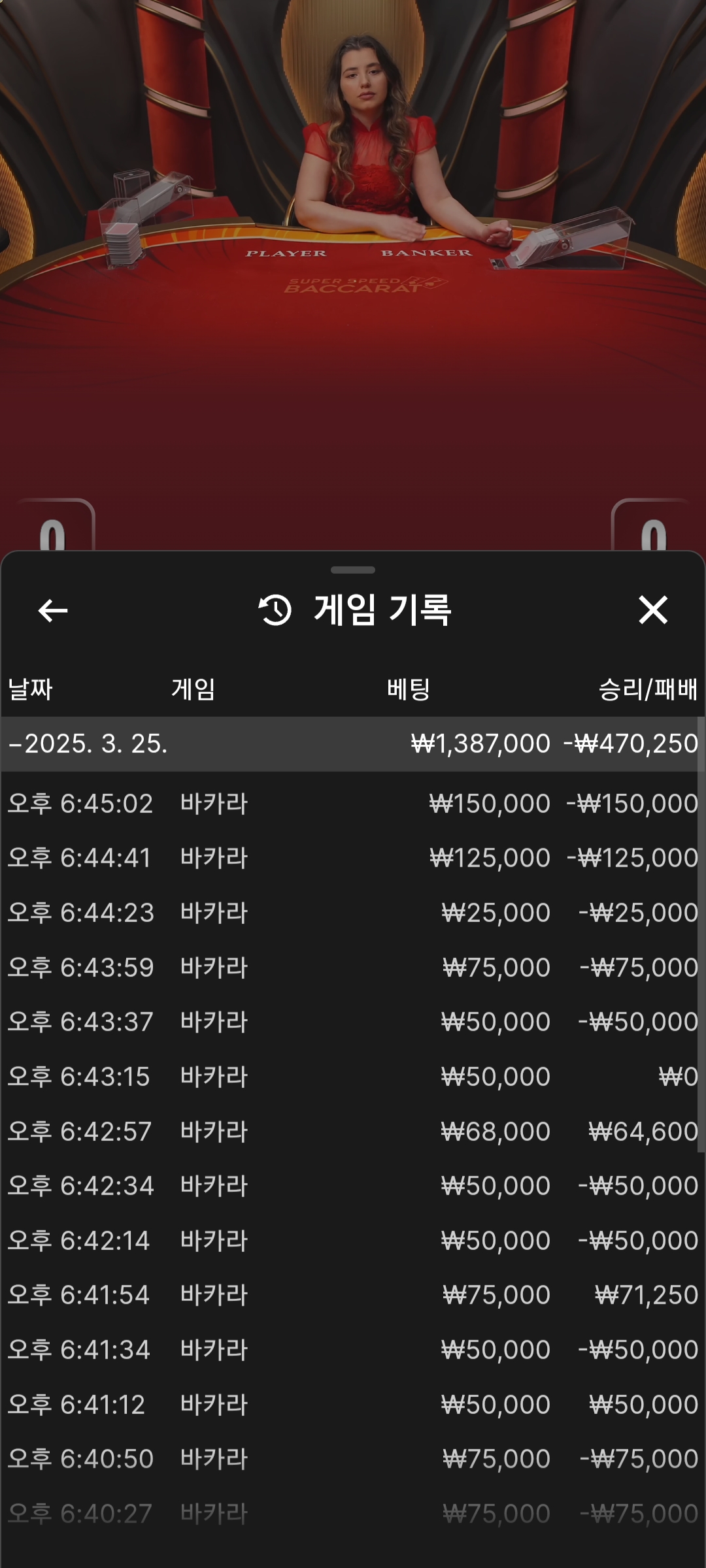Select the 오후 6:41:12 game that won ₩50,000
This screenshot has height=1568, width=706.
(x=353, y=1405)
